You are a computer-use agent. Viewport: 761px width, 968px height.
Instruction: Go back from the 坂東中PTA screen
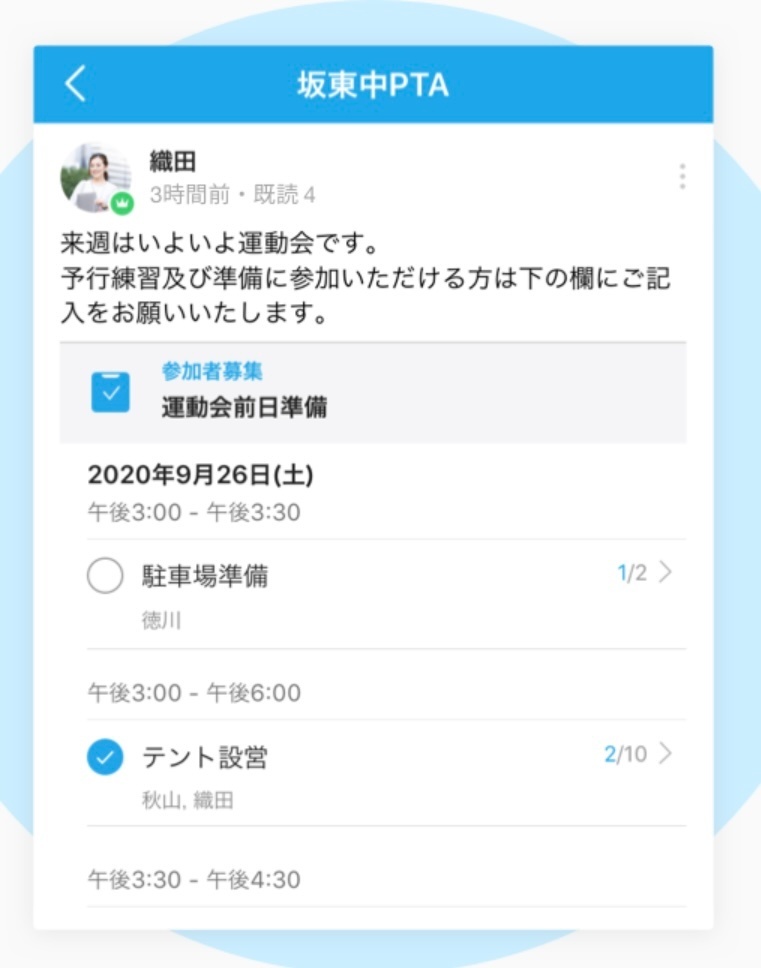click(75, 85)
